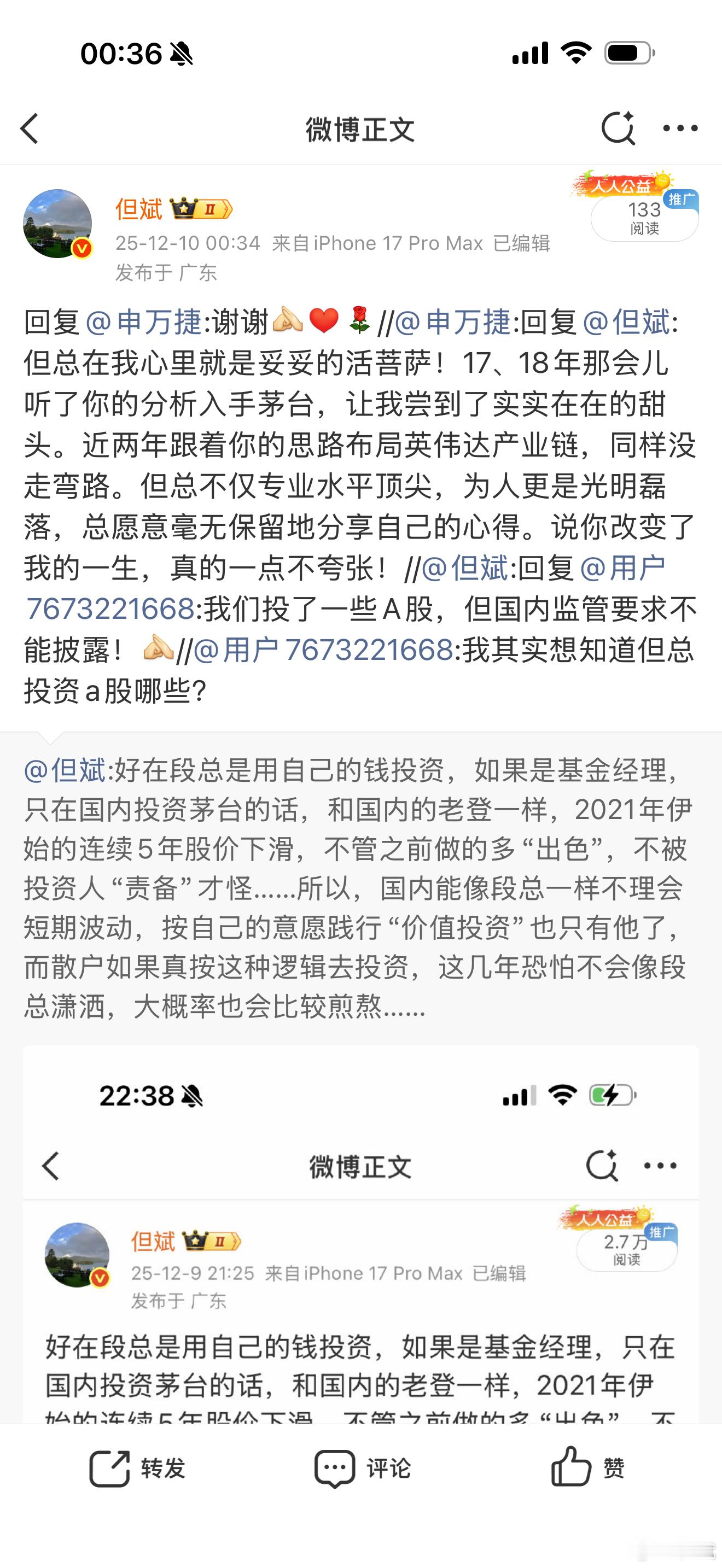
Task: Open the refresh icon beside the title
Action: pos(619,128)
